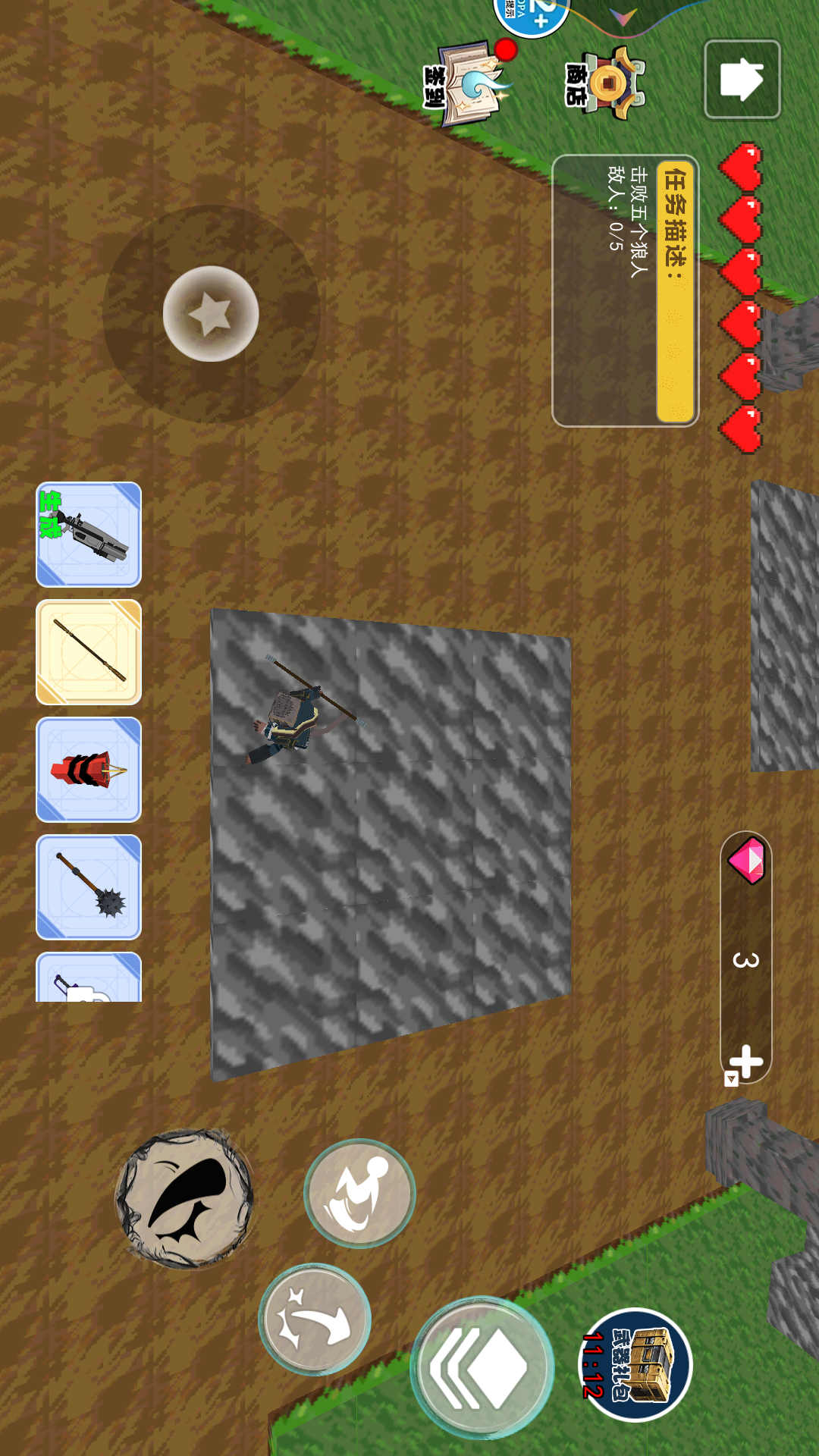
Task: Select the dynamite weapon slot
Action: (x=89, y=770)
